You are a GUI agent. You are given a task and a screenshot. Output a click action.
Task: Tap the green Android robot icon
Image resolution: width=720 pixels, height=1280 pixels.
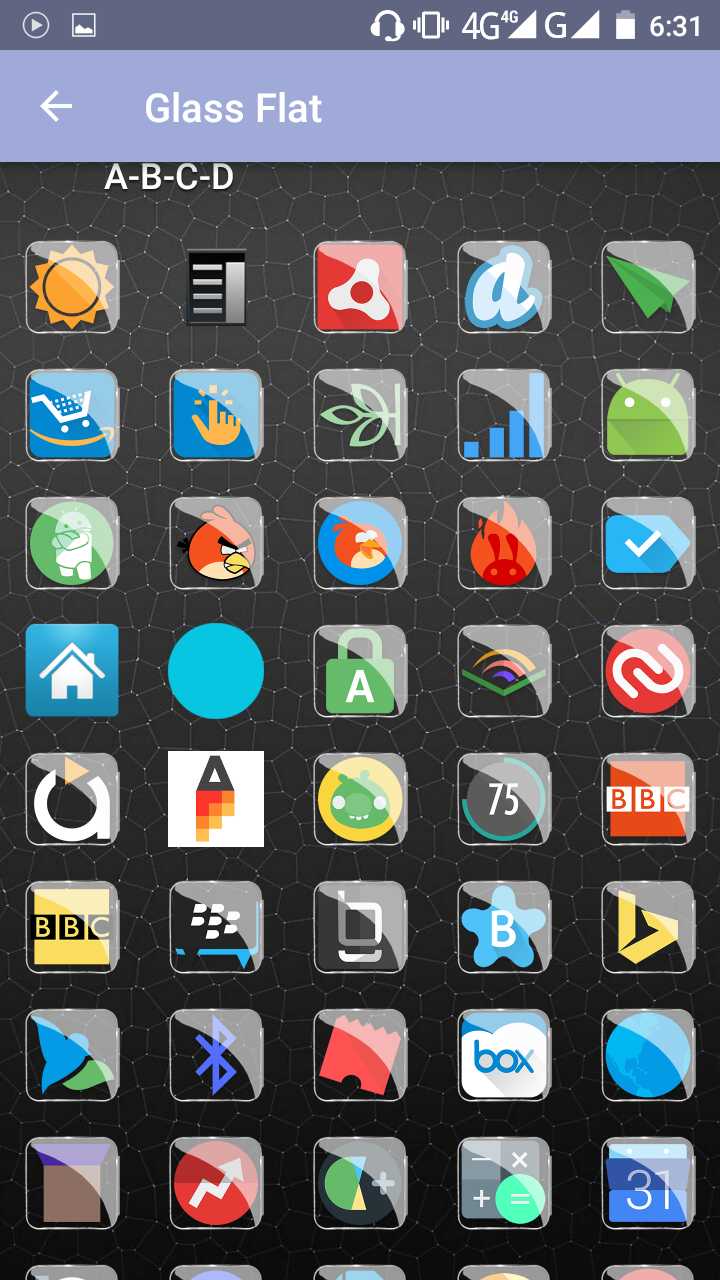click(x=648, y=415)
